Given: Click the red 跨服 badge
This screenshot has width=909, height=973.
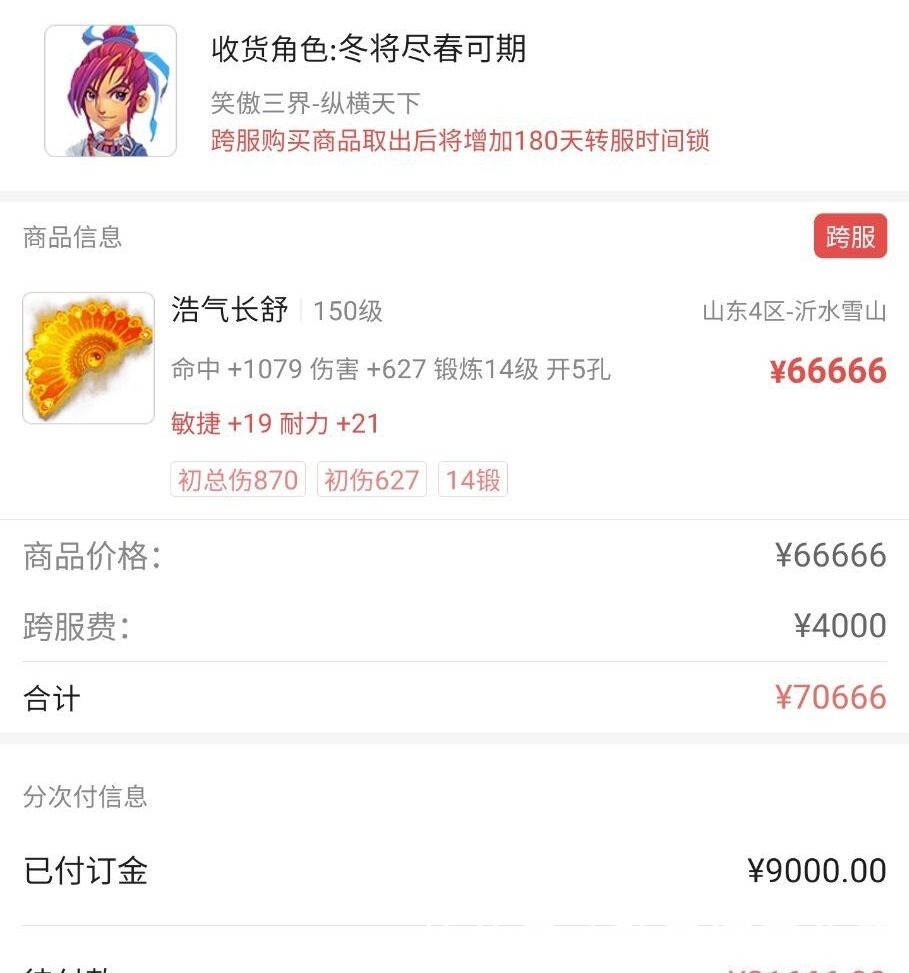Looking at the screenshot, I should pyautogui.click(x=852, y=237).
